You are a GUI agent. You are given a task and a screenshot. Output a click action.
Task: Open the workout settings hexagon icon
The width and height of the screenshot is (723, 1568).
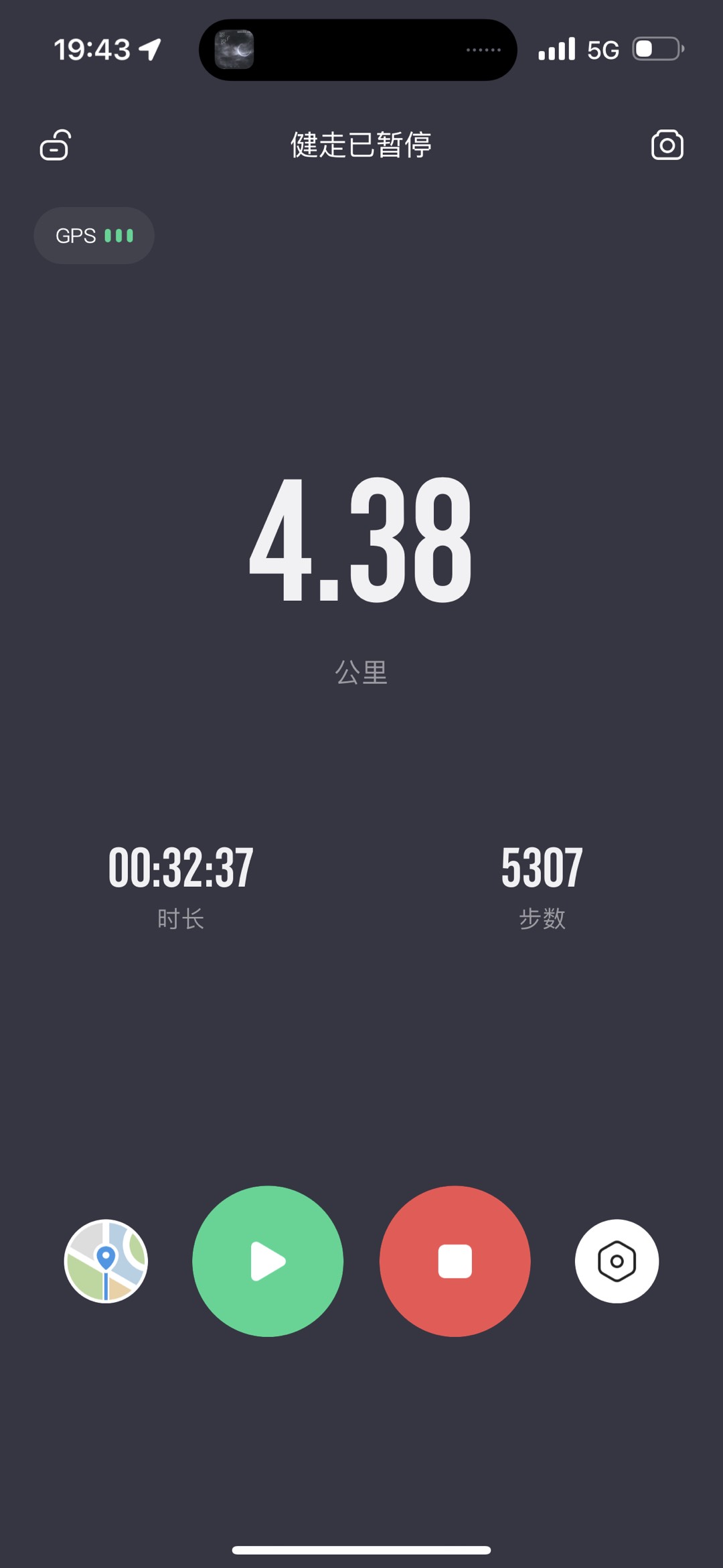point(617,1261)
